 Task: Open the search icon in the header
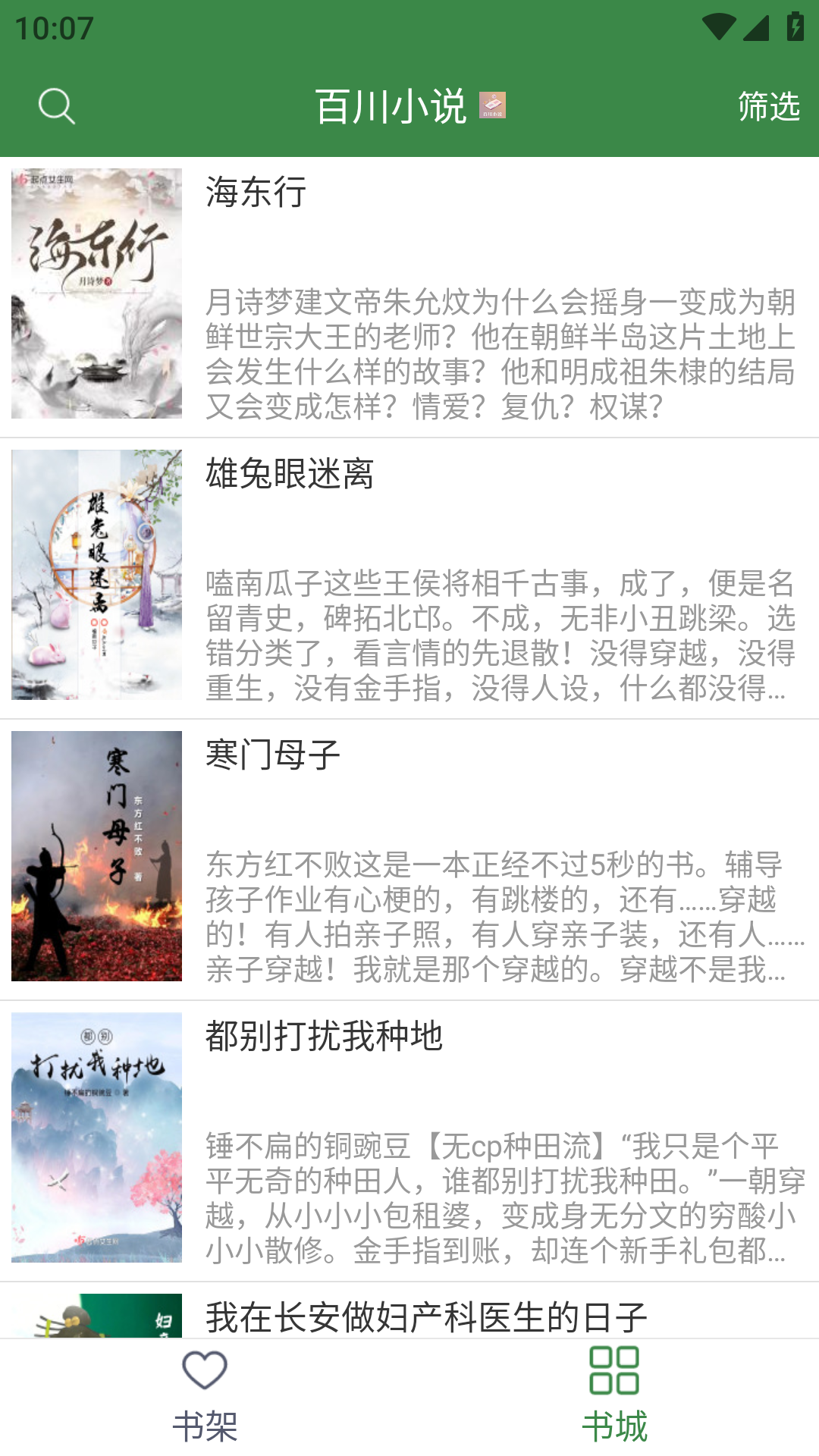point(56,106)
